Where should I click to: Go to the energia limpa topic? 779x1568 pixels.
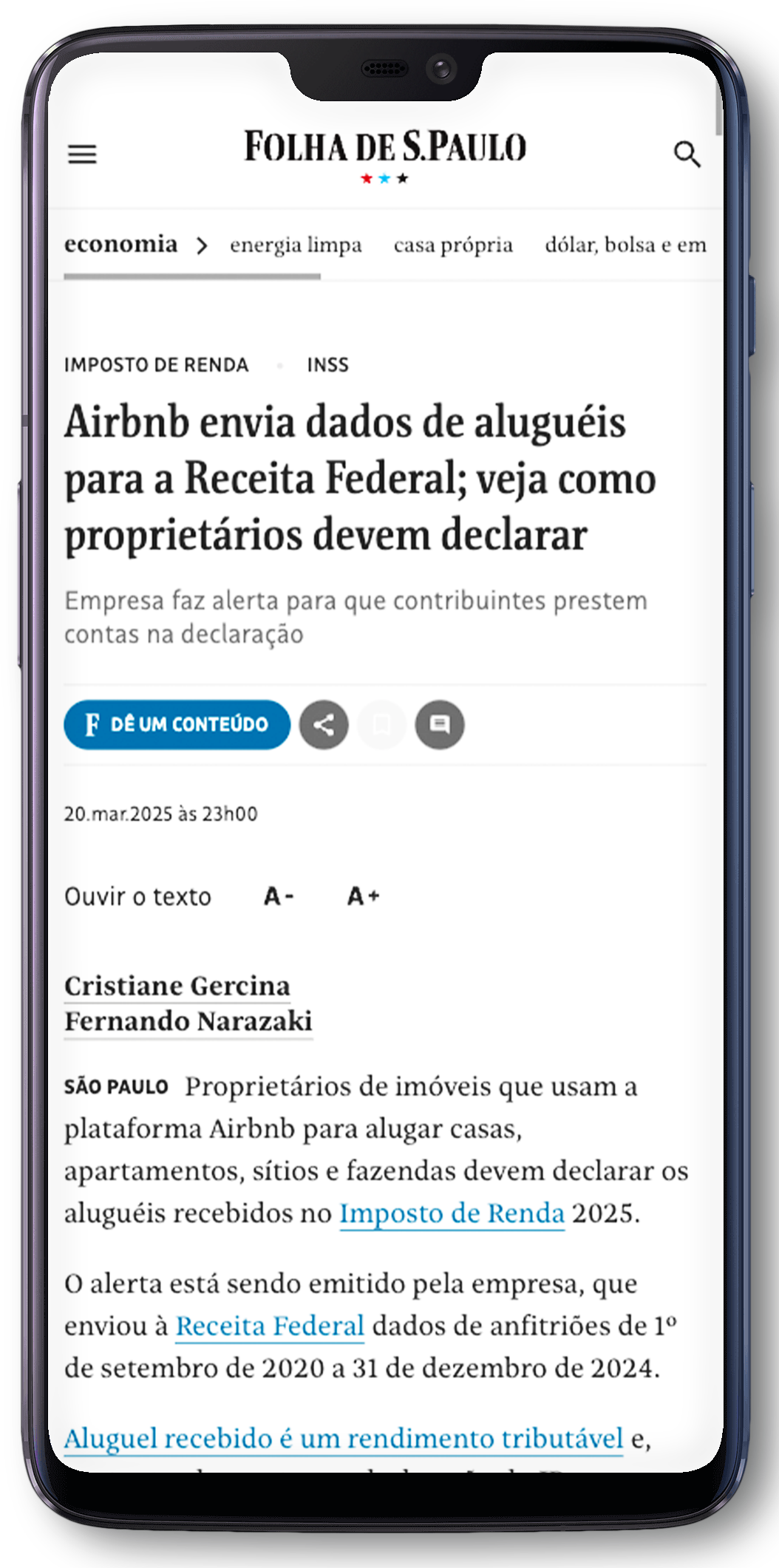coord(296,245)
